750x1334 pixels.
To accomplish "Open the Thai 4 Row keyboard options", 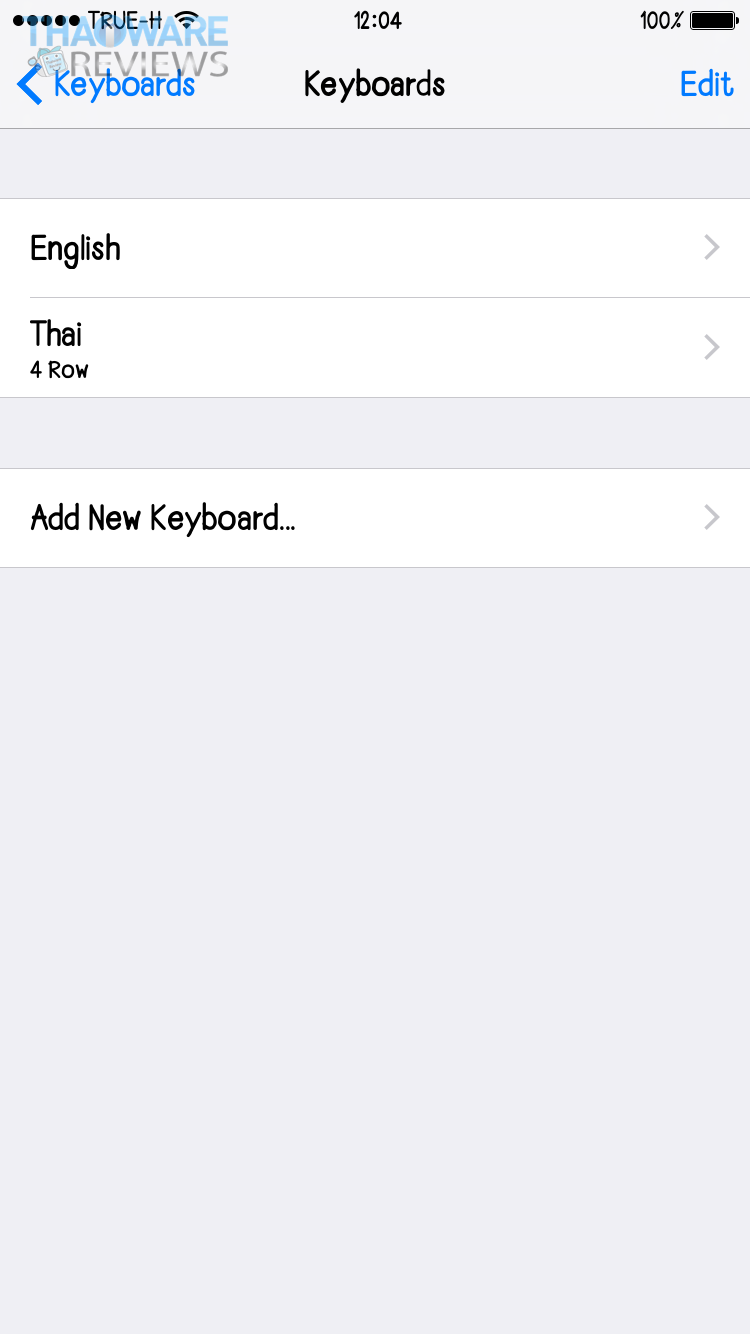I will coord(375,348).
